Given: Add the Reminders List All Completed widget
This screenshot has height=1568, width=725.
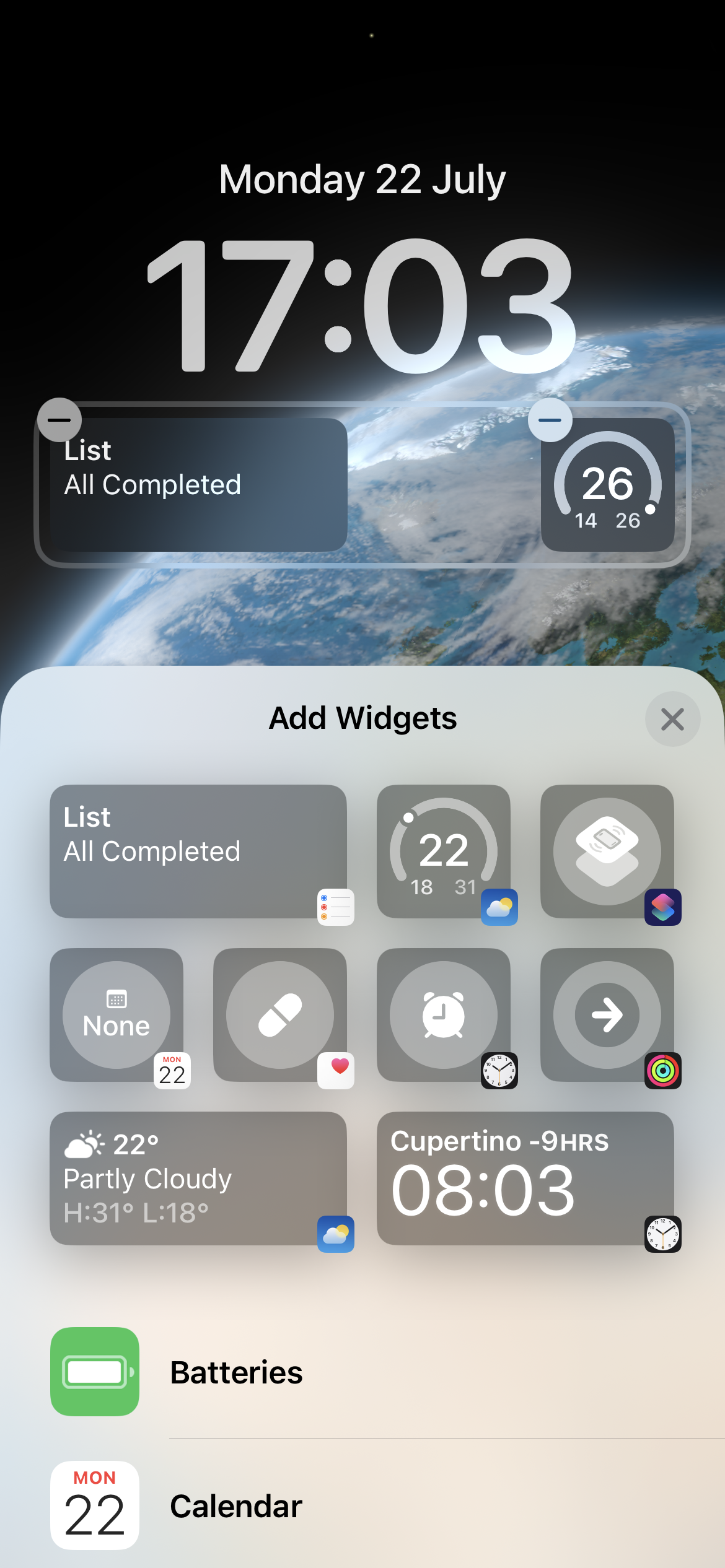Looking at the screenshot, I should 198,852.
